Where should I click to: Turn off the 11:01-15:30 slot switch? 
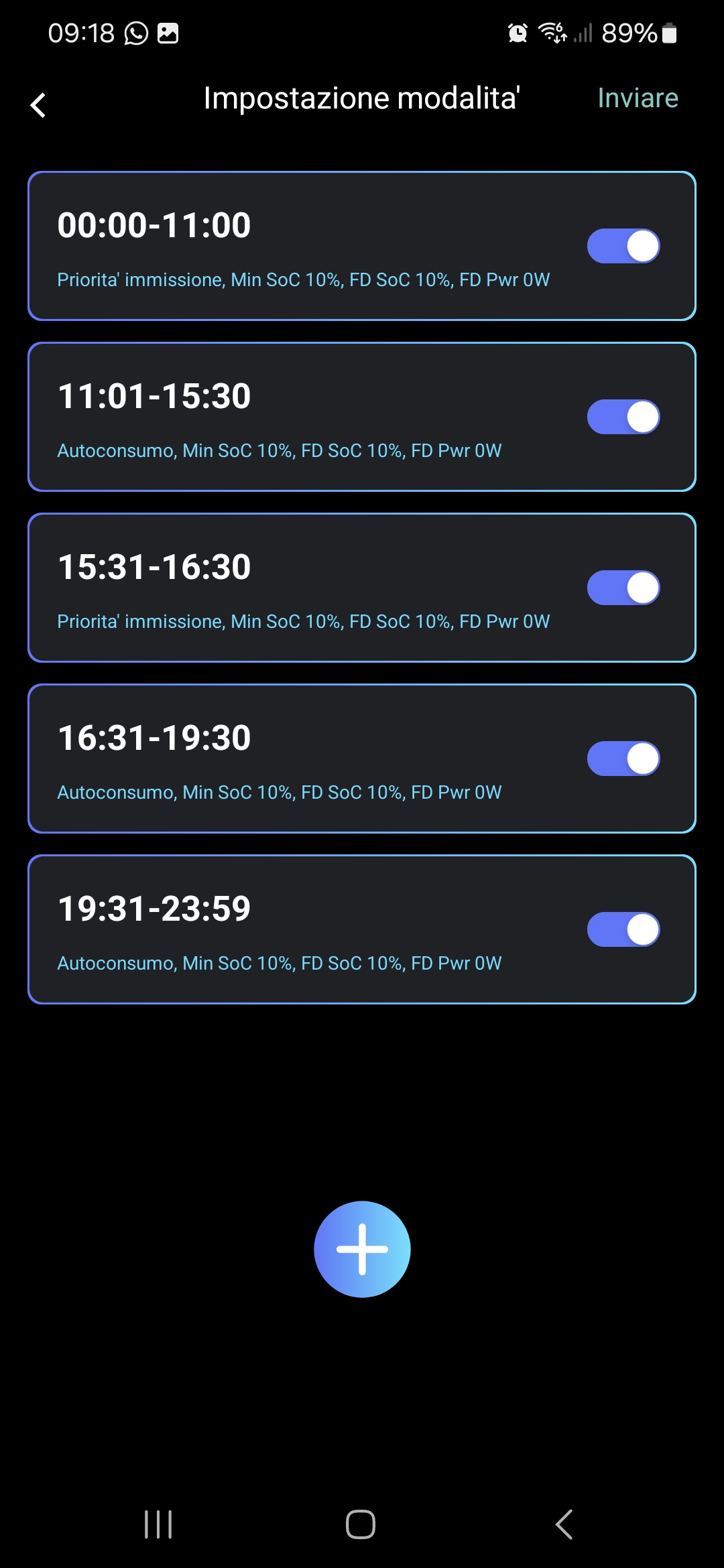(623, 417)
